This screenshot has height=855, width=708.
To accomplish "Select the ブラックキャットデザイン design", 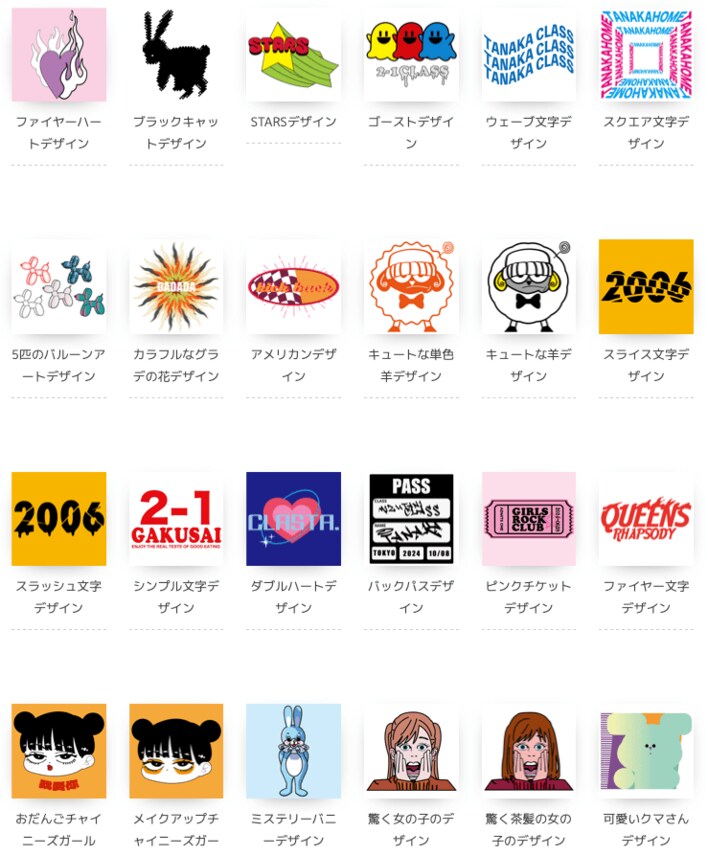I will click(176, 55).
